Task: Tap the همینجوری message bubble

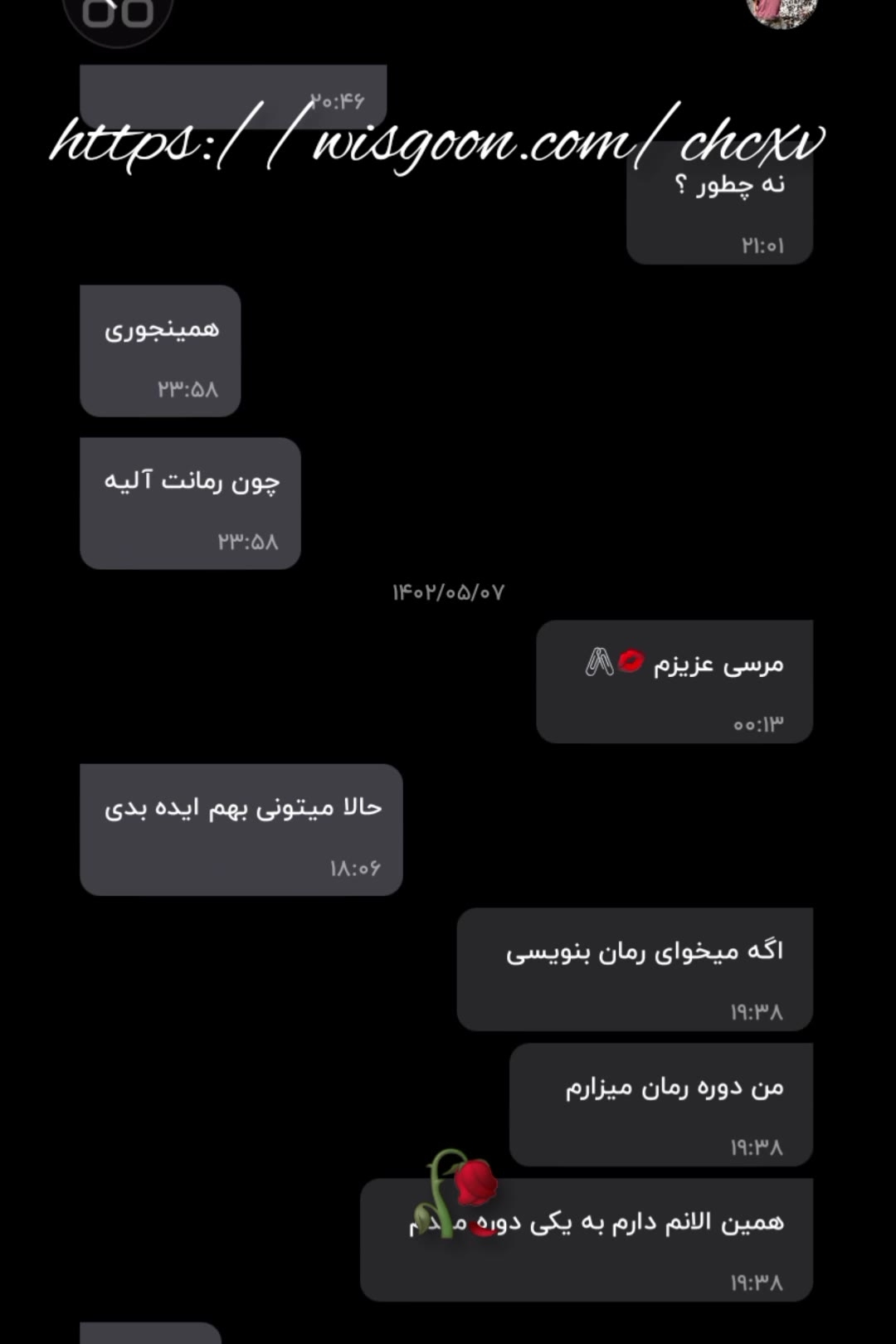Action: [x=159, y=348]
